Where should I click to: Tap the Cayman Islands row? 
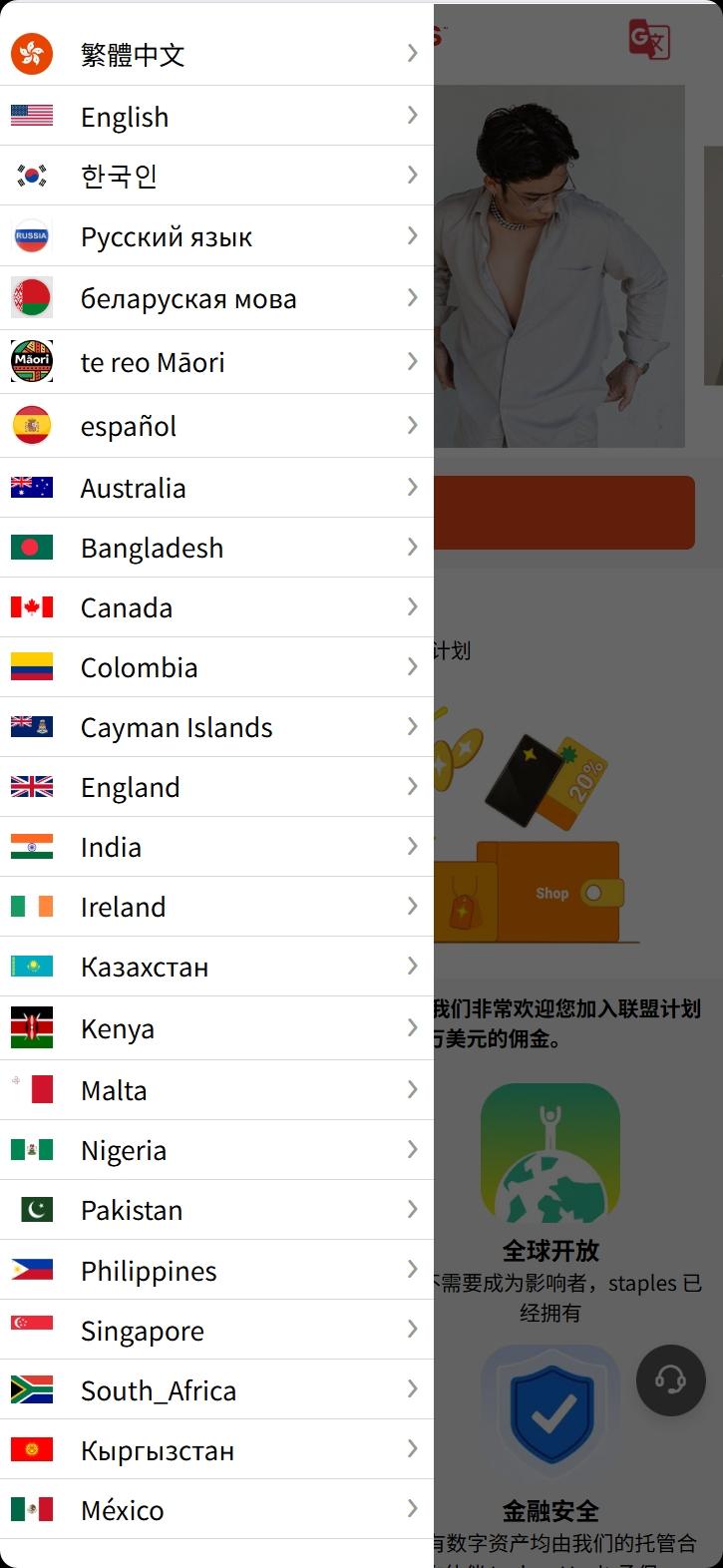pos(216,727)
